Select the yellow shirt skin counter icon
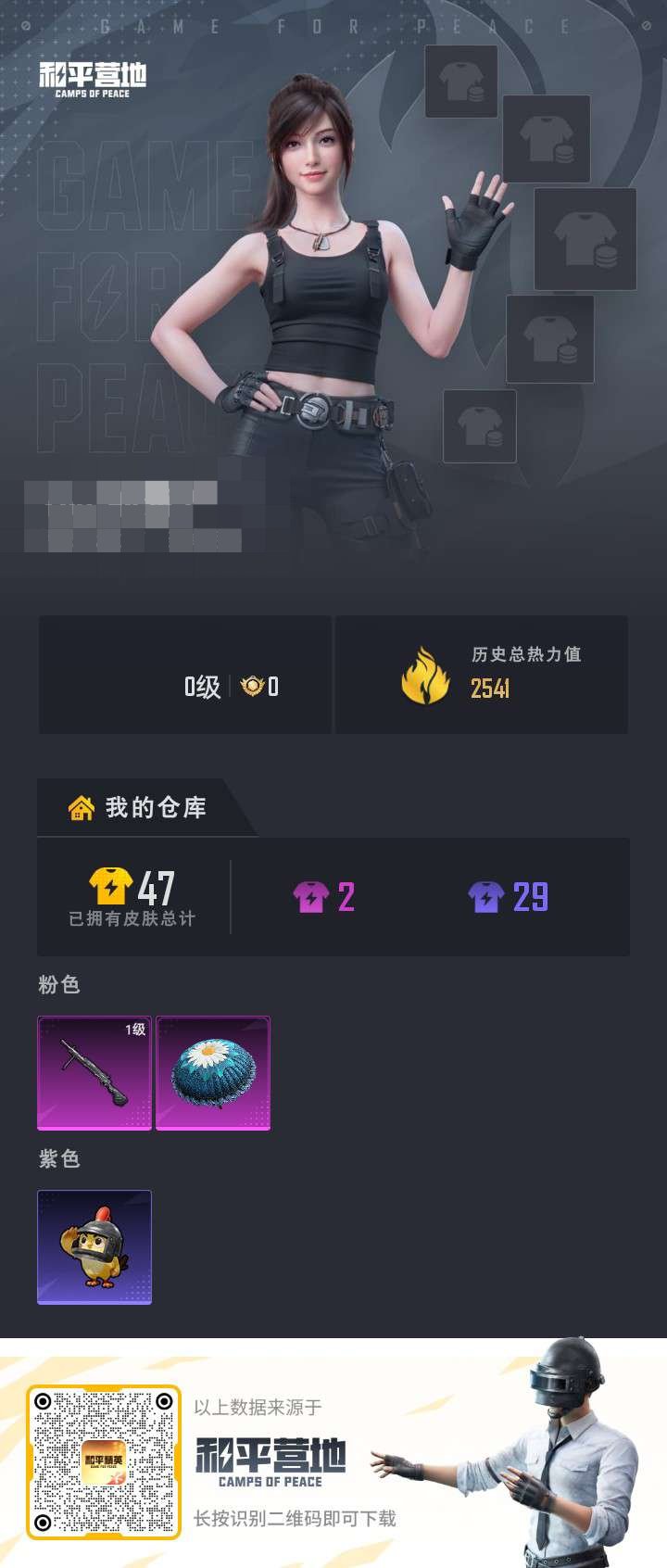Image resolution: width=667 pixels, height=1568 pixels. [111, 888]
